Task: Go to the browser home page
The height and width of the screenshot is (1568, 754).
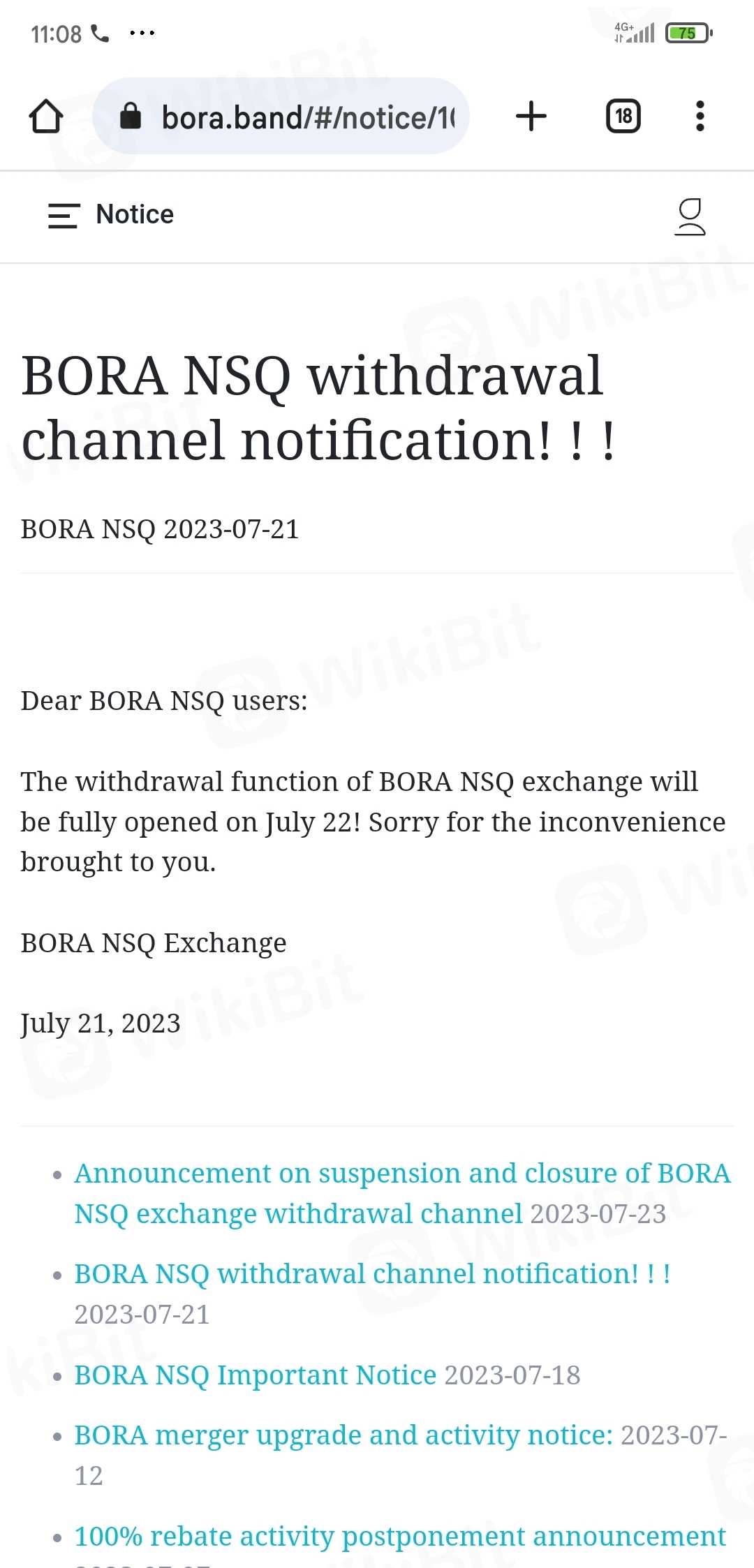Action: [x=46, y=116]
